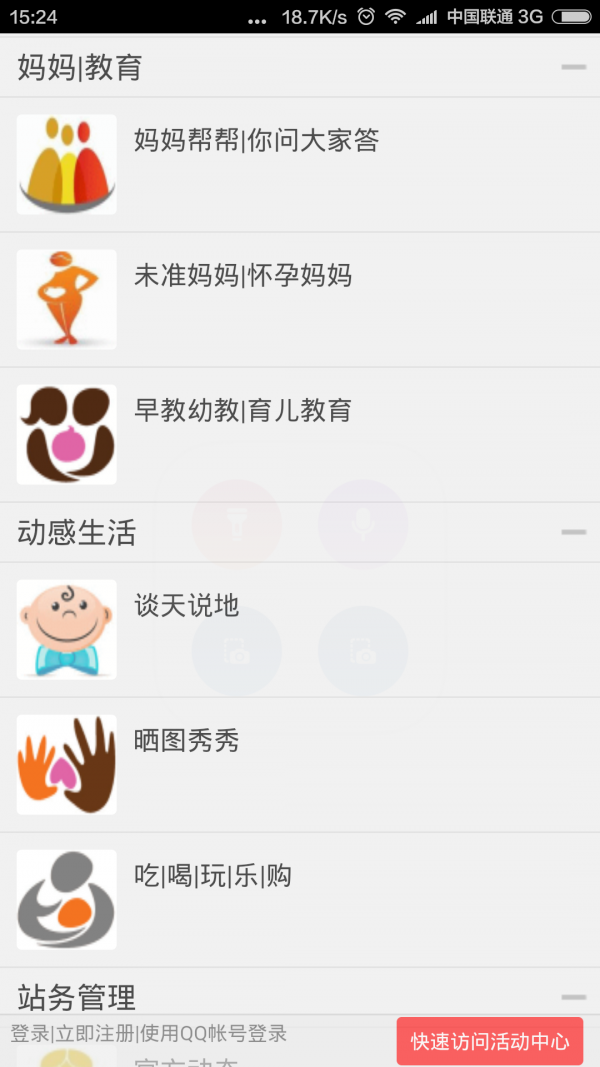
Task: Open the 吃|喝|玩|乐|购 forum
Action: point(300,900)
